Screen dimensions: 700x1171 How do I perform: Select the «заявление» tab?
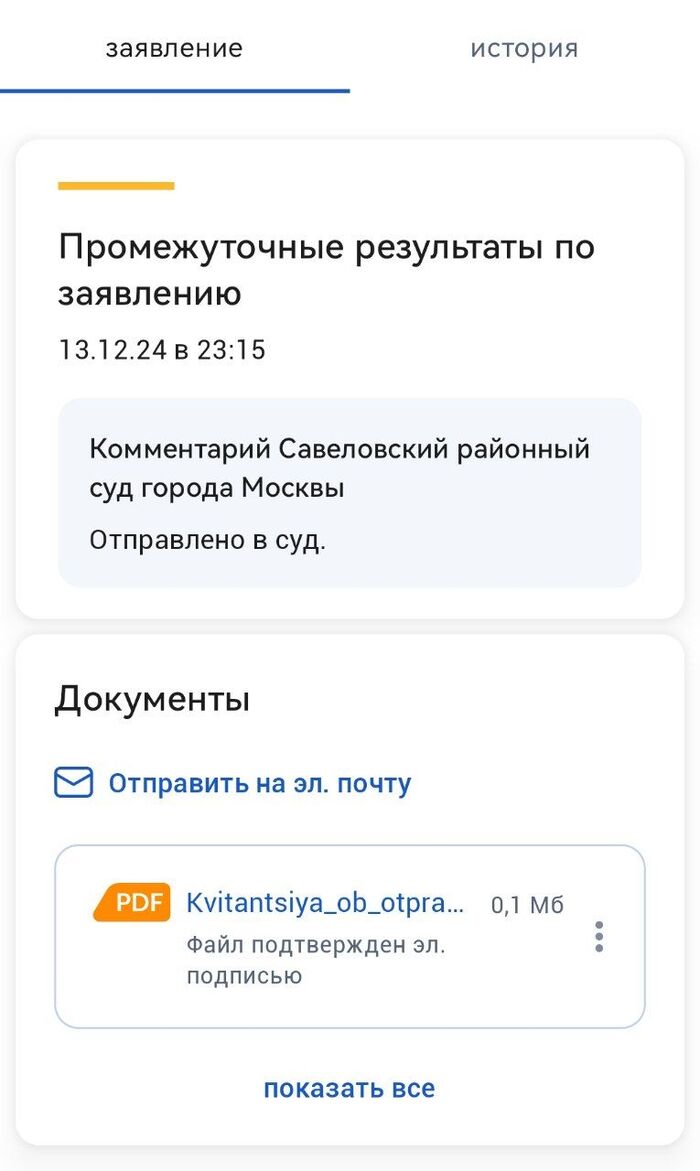175,48
